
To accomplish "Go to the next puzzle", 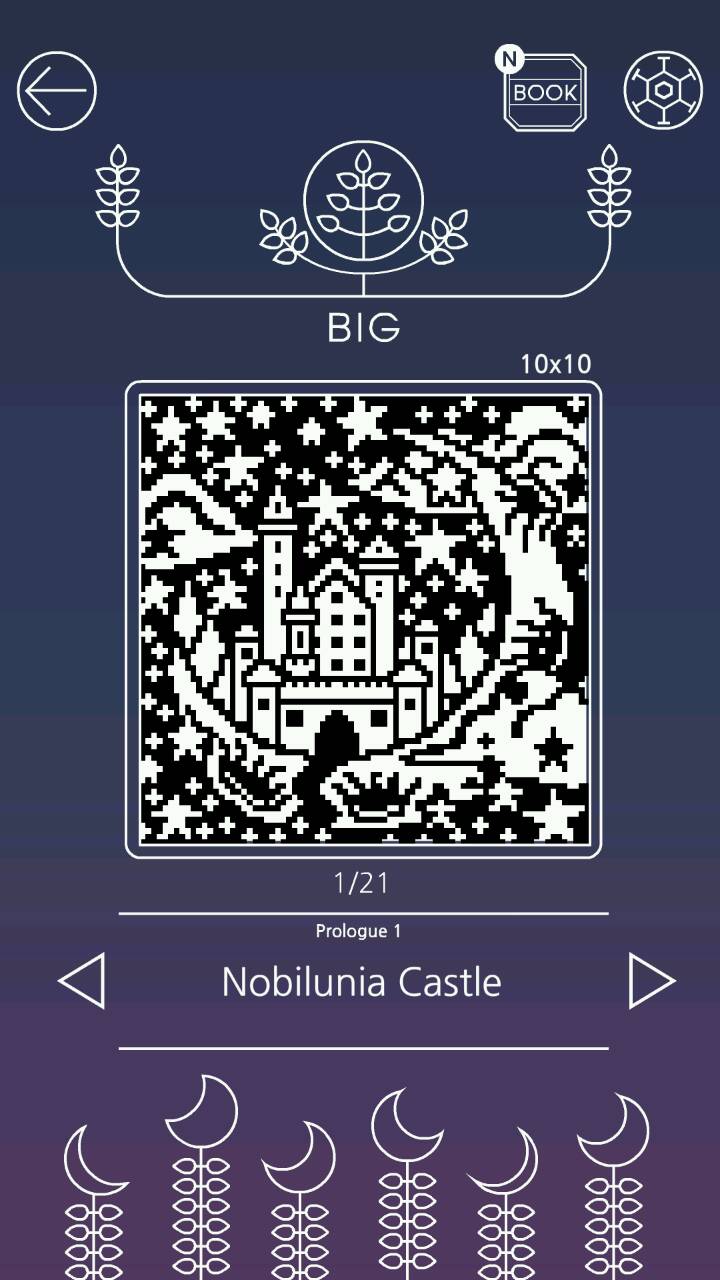I will click(x=651, y=981).
